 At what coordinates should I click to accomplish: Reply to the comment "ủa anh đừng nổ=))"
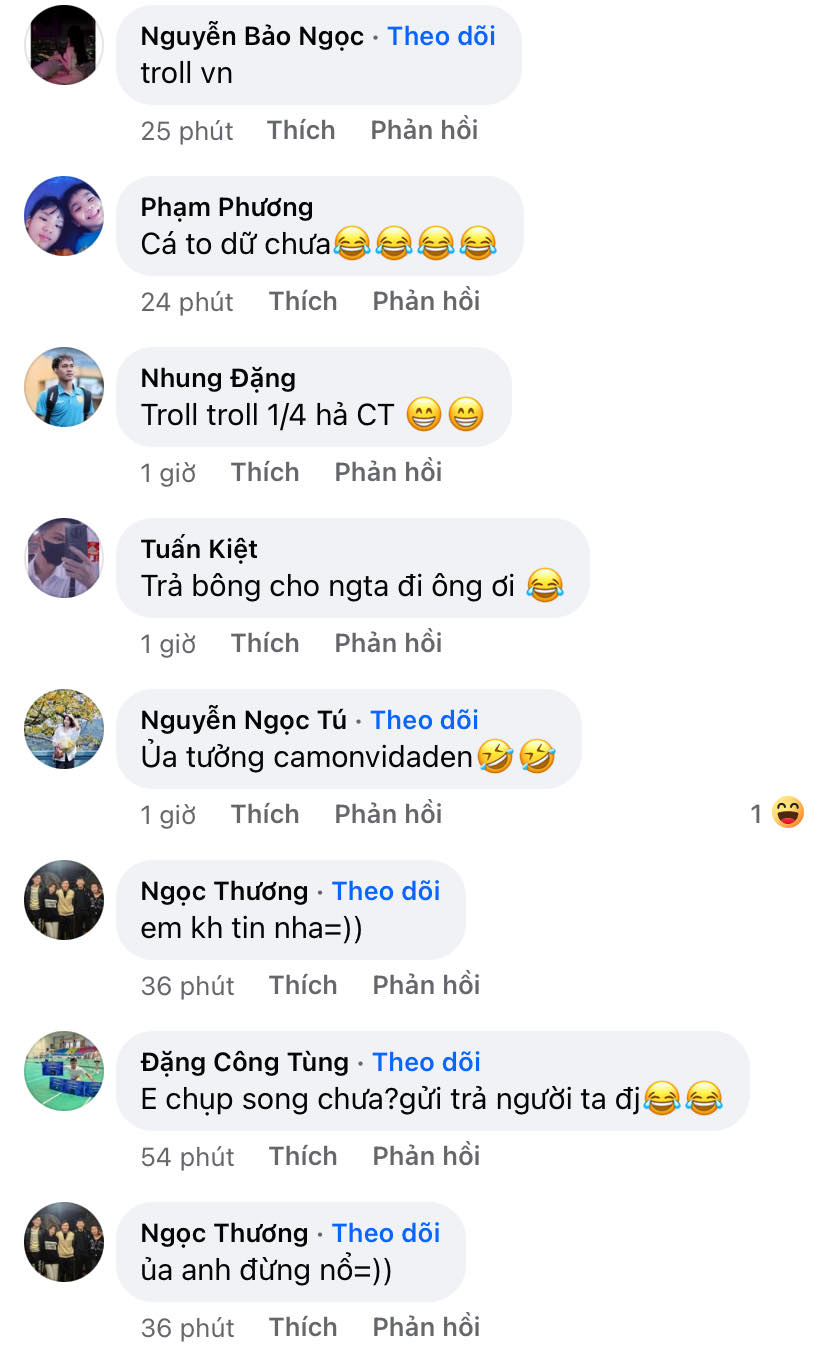[426, 1327]
